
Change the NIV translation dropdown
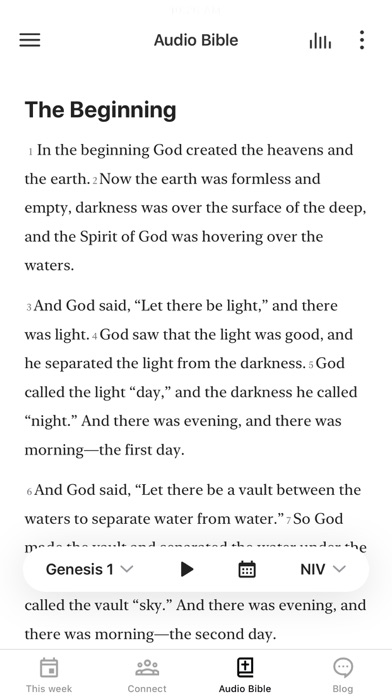click(323, 569)
